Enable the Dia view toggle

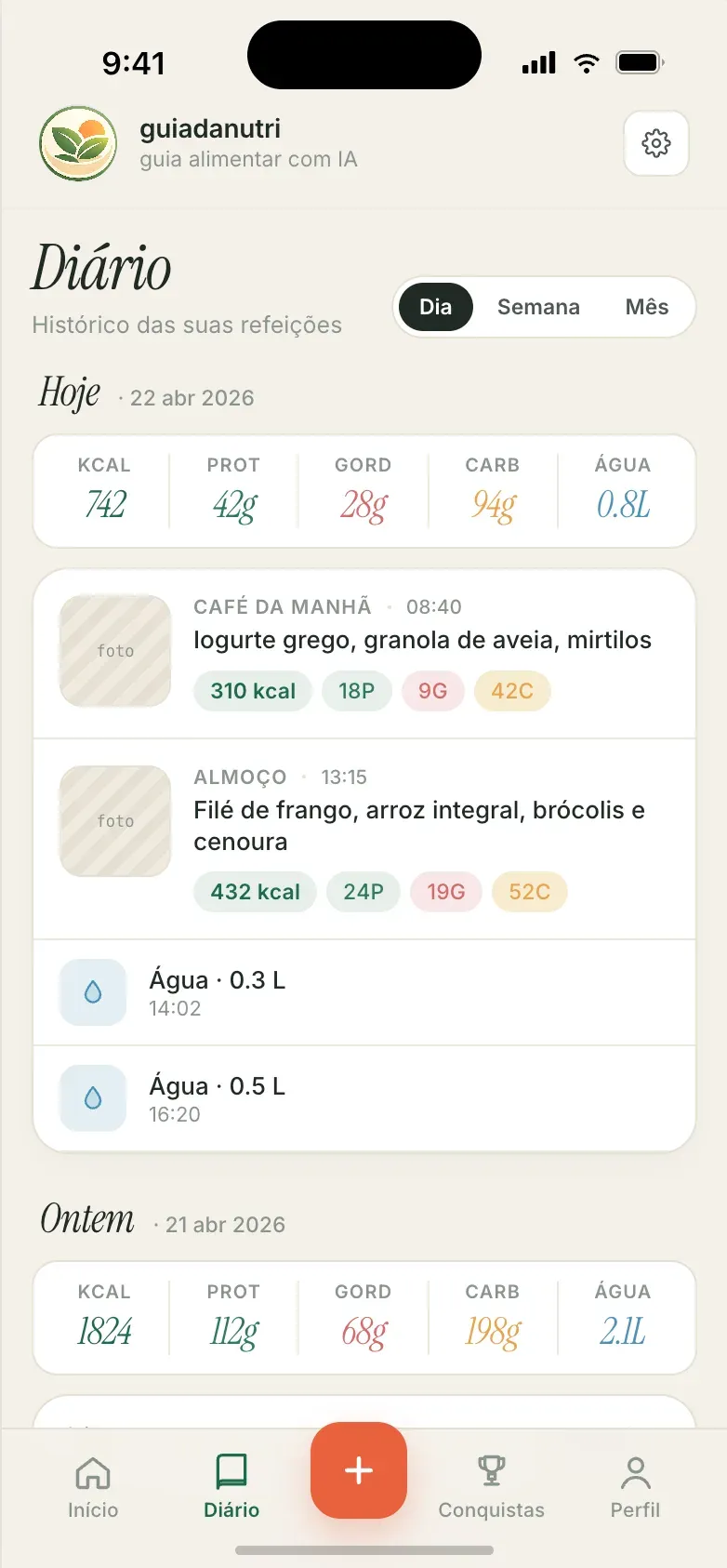(434, 307)
